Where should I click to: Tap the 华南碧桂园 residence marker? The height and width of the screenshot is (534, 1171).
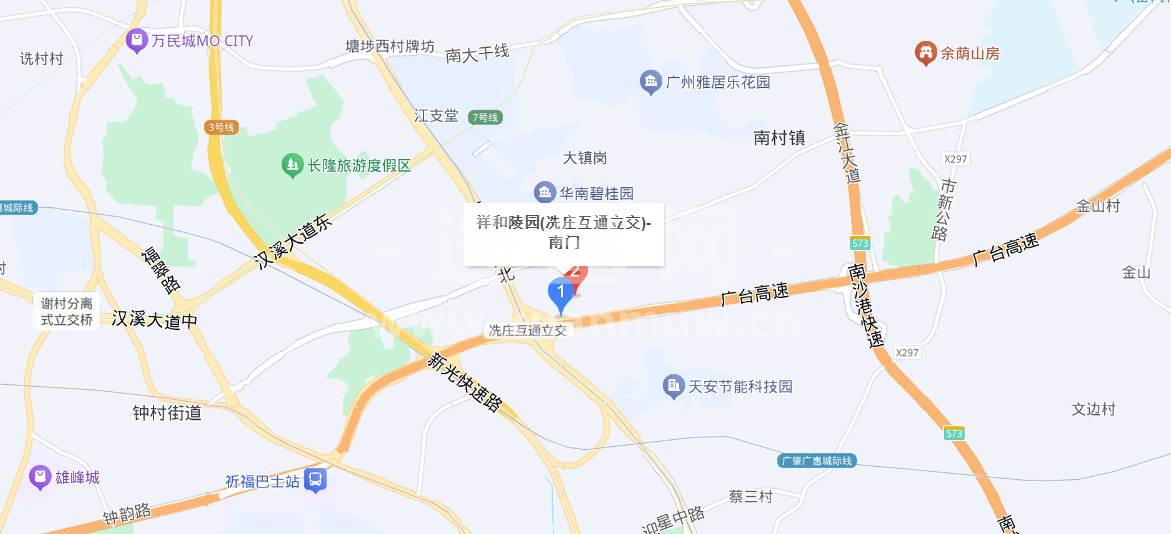[544, 192]
